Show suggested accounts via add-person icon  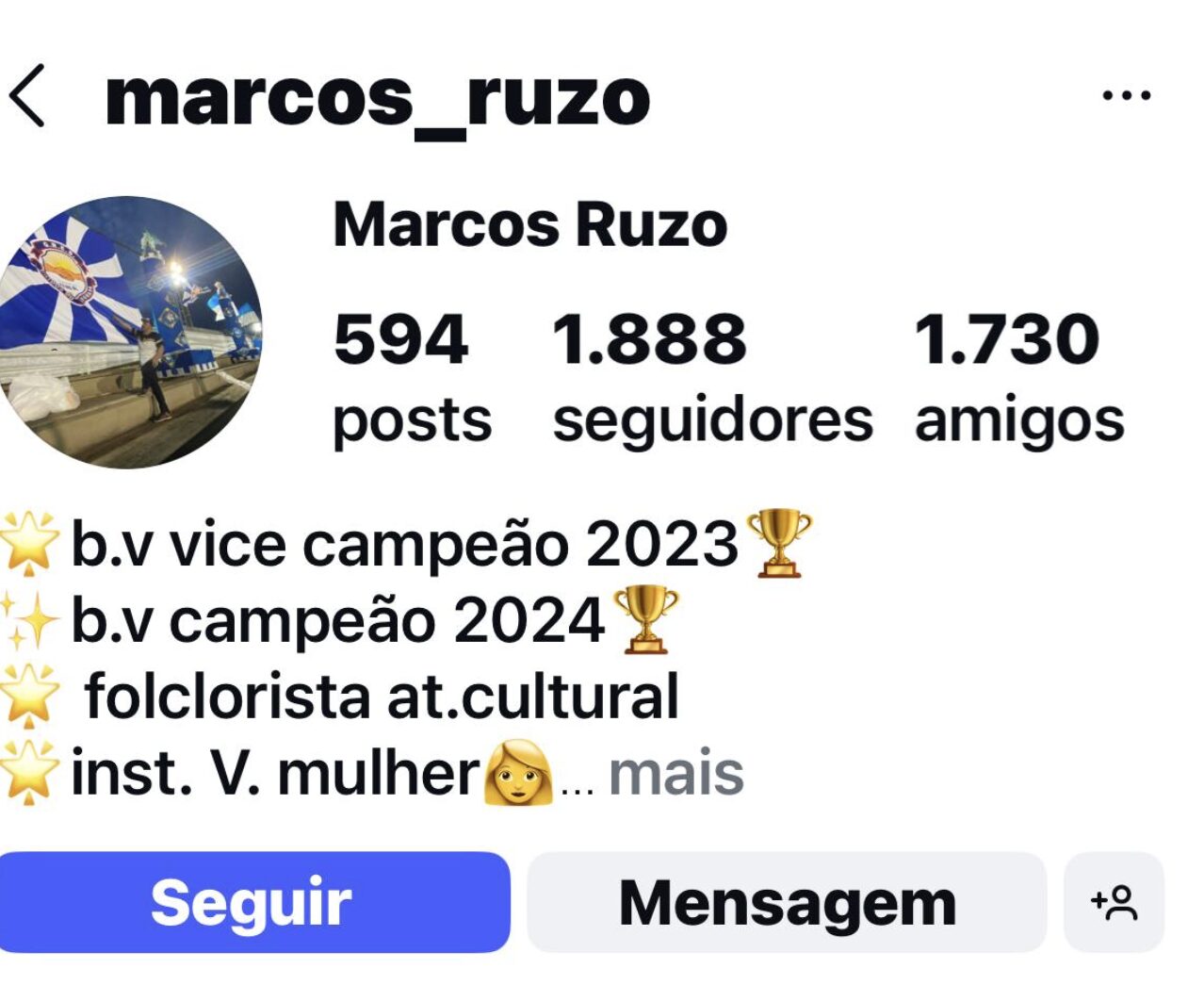[1114, 902]
